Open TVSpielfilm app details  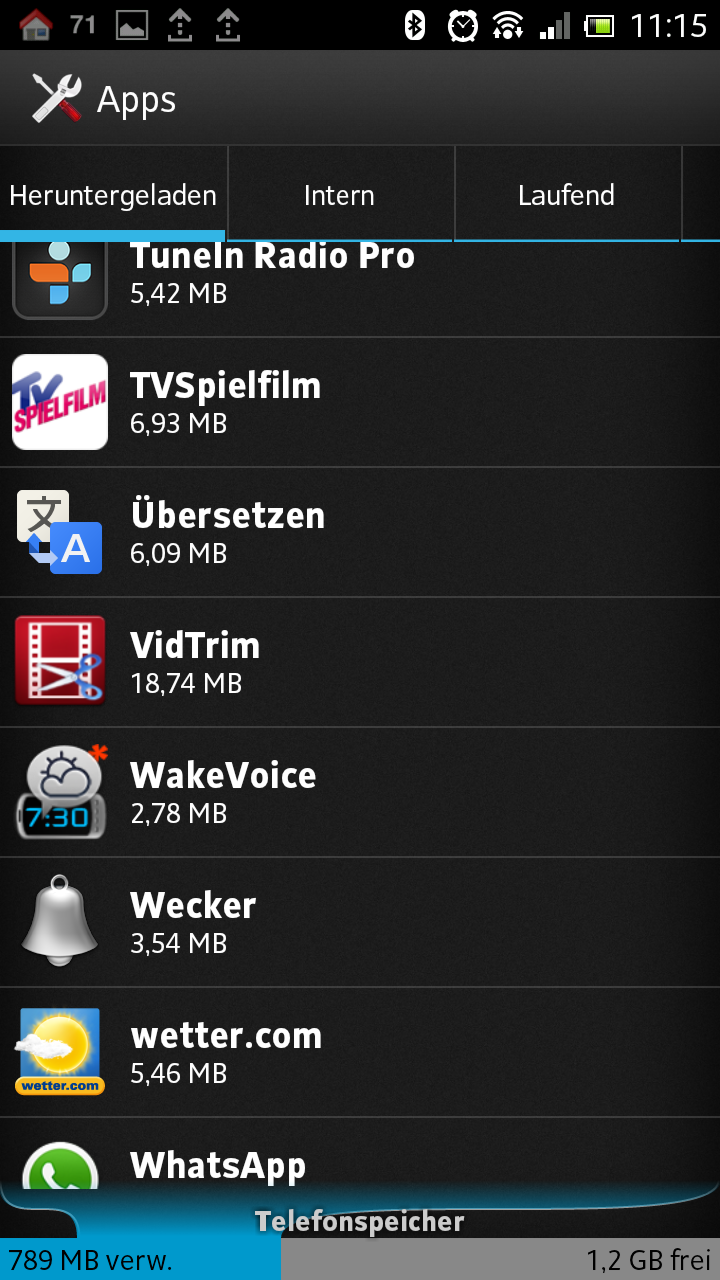360,402
